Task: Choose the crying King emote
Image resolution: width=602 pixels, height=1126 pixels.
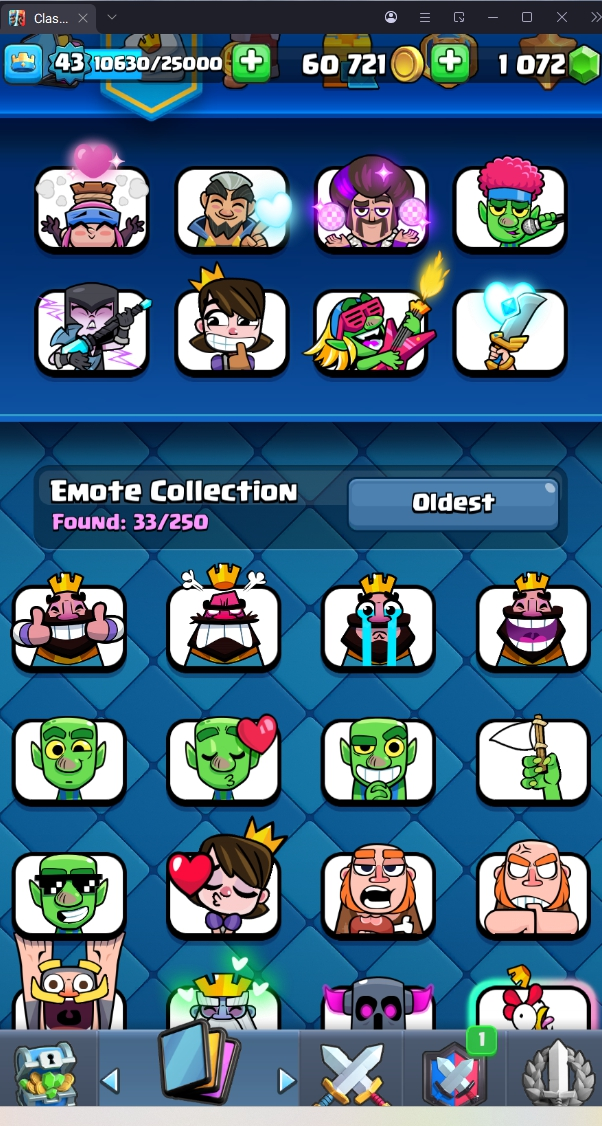Action: point(378,627)
